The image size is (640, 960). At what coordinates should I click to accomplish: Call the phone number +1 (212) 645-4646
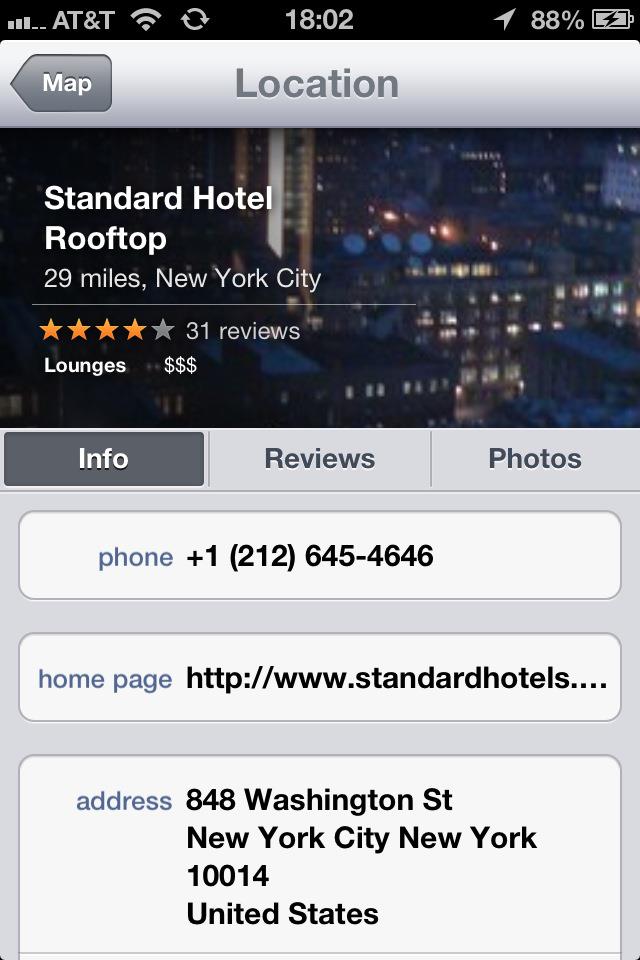(320, 556)
